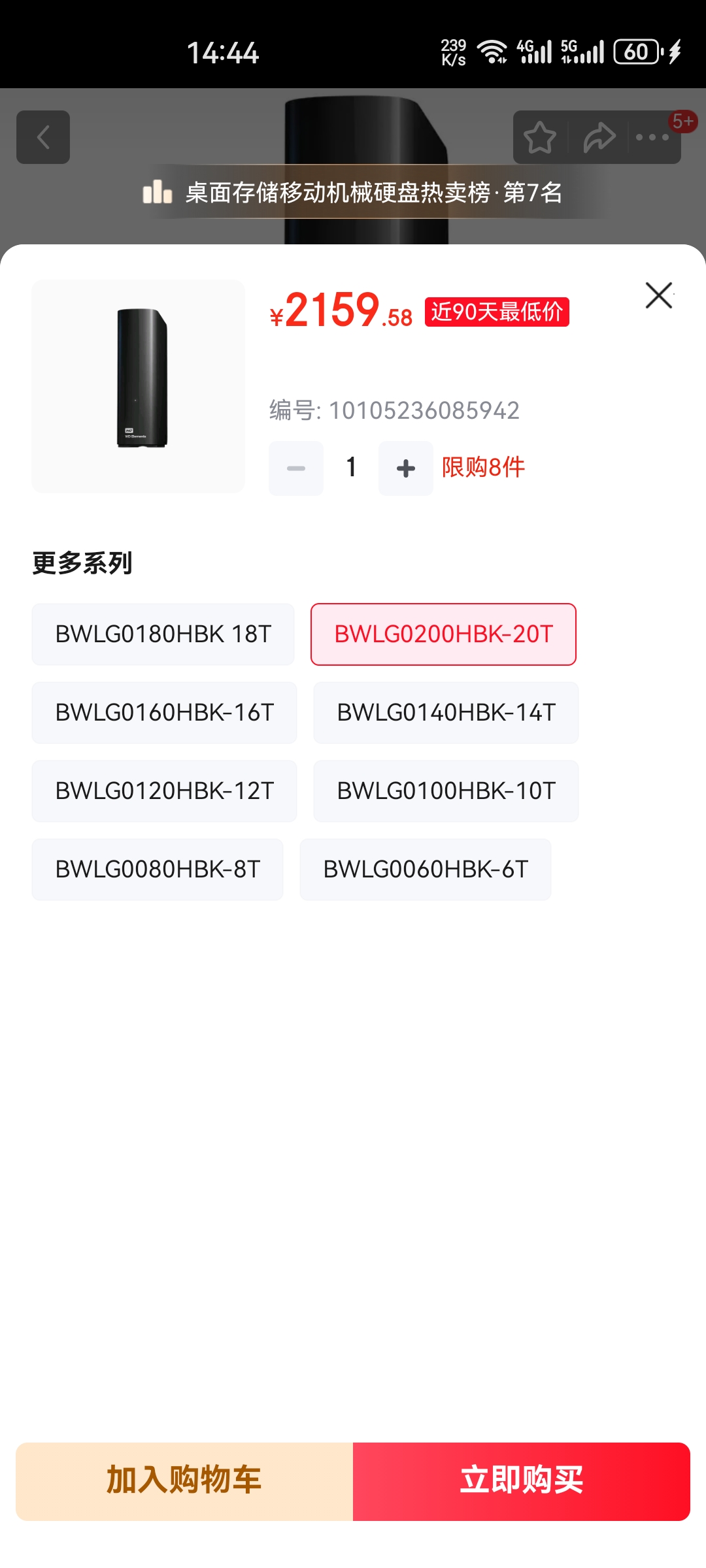Choose the BWLG0100HBK-10T capacity option

coord(446,791)
